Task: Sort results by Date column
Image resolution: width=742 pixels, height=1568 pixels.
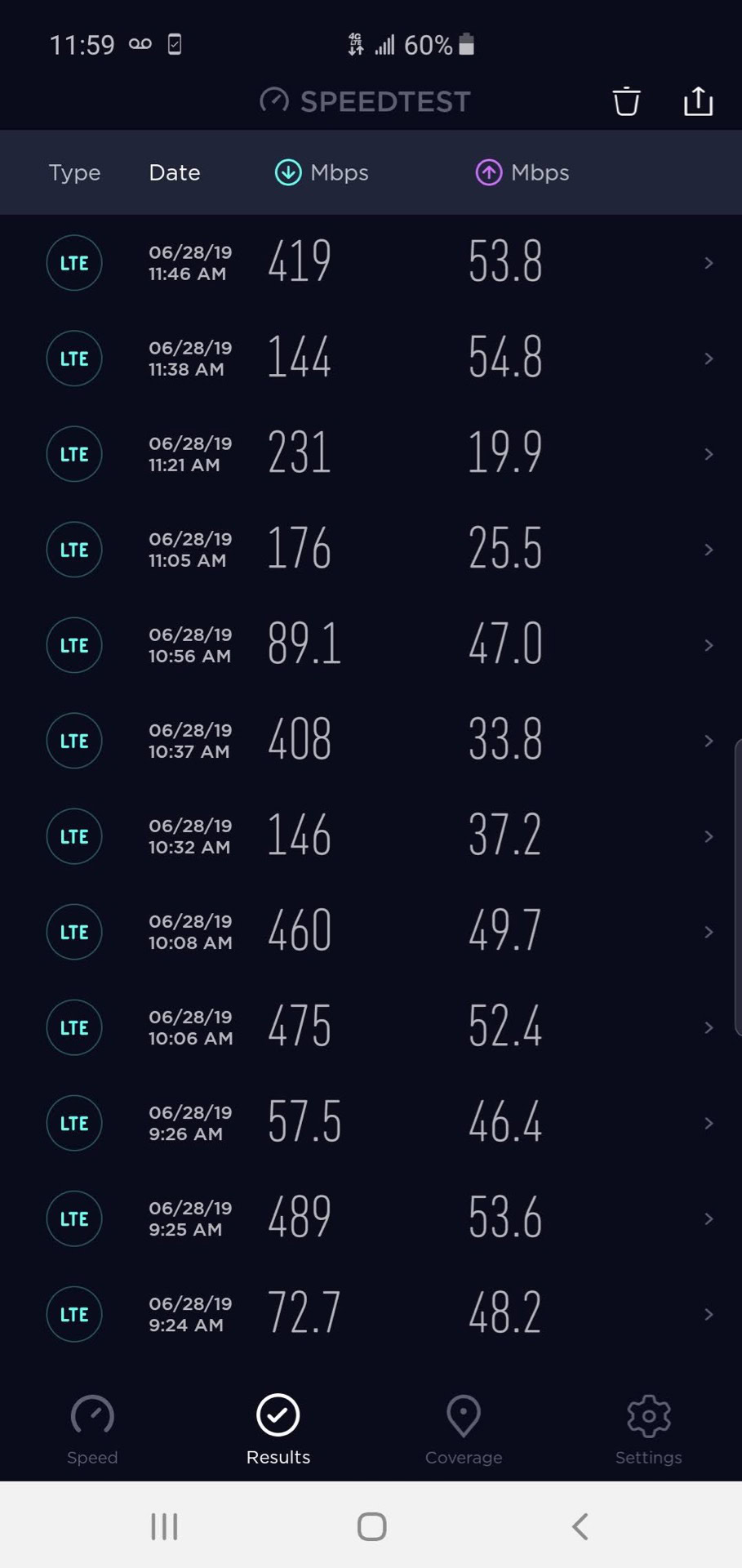Action: 174,172
